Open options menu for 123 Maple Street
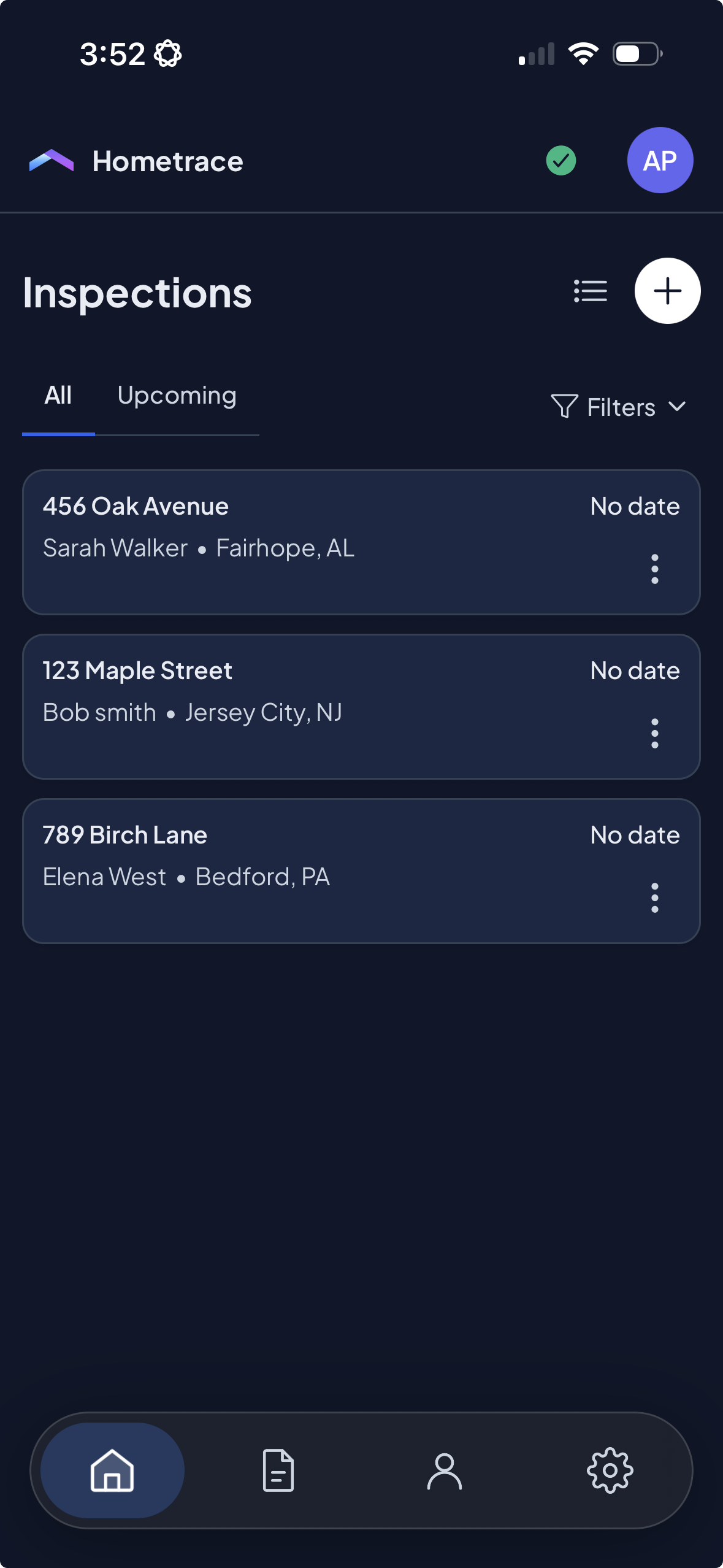Image resolution: width=723 pixels, height=1568 pixels. pyautogui.click(x=654, y=732)
